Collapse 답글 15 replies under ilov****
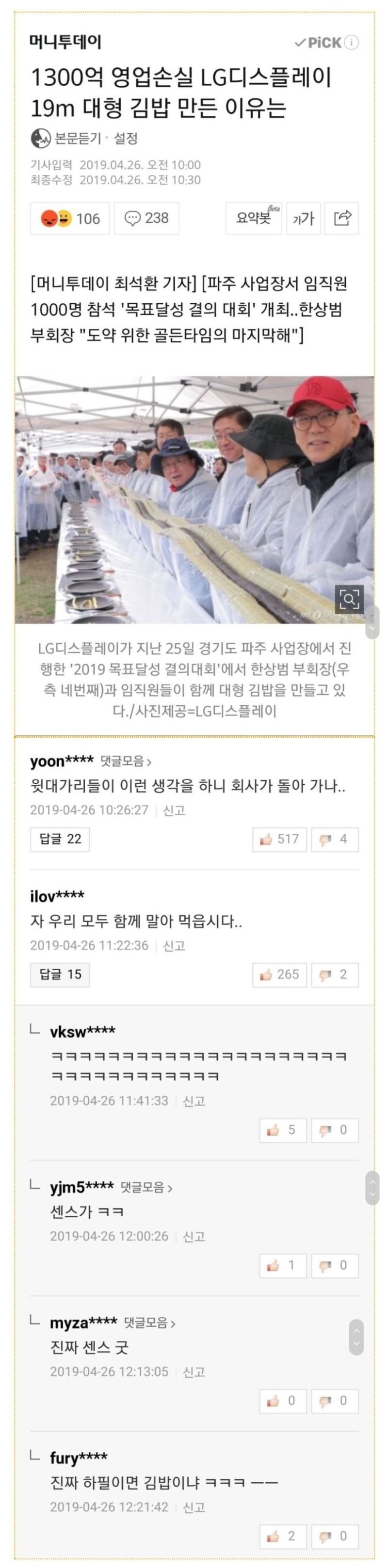Image resolution: width=388 pixels, height=1568 pixels. pyautogui.click(x=60, y=974)
